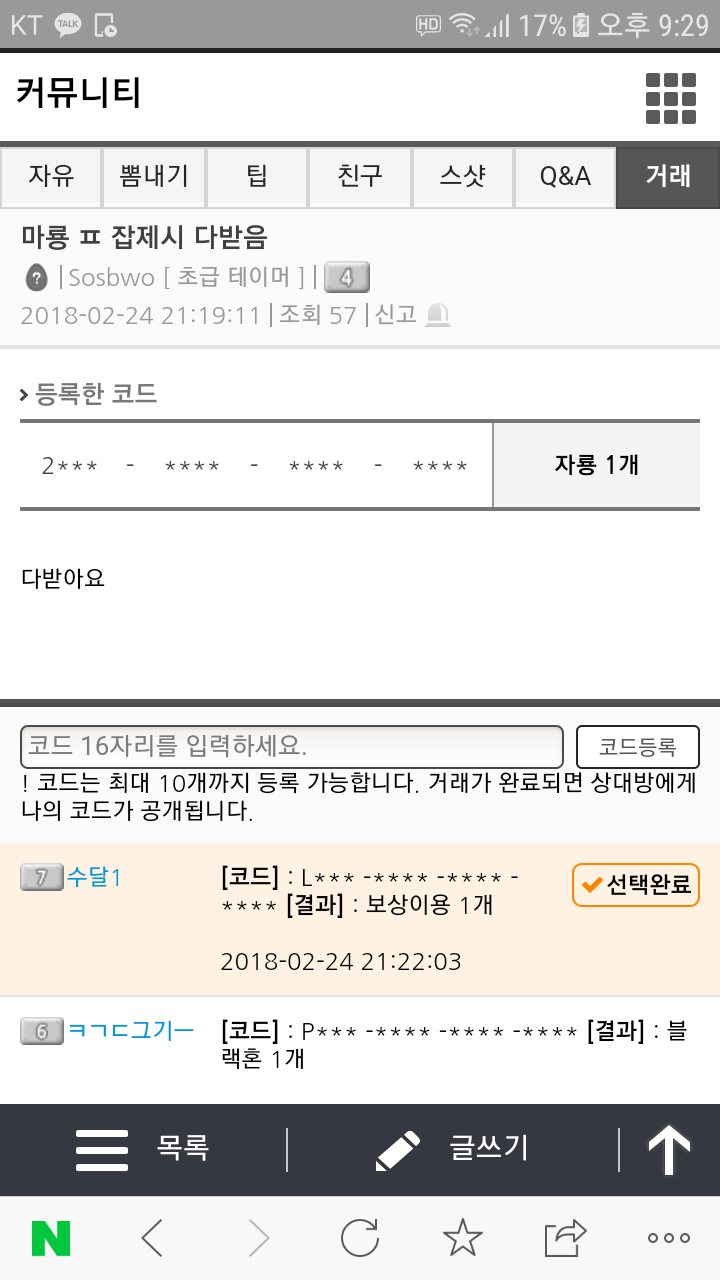Write a new post with 글쓰기
Viewport: 720px width, 1280px height.
pos(452,1148)
